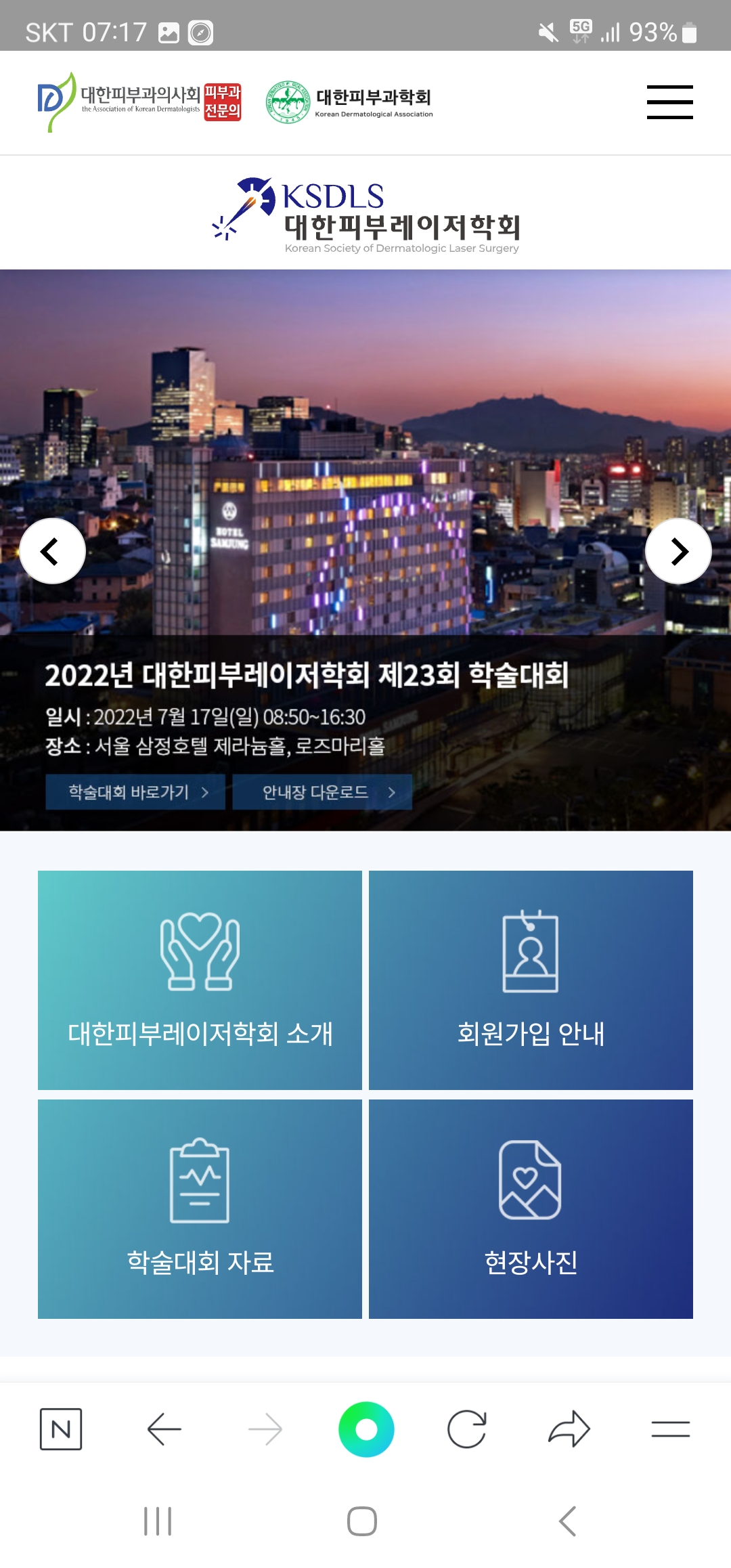Screen dimensions: 731x1568
Task: Open 대한피부레이저학회 소개 tile
Action: click(200, 980)
